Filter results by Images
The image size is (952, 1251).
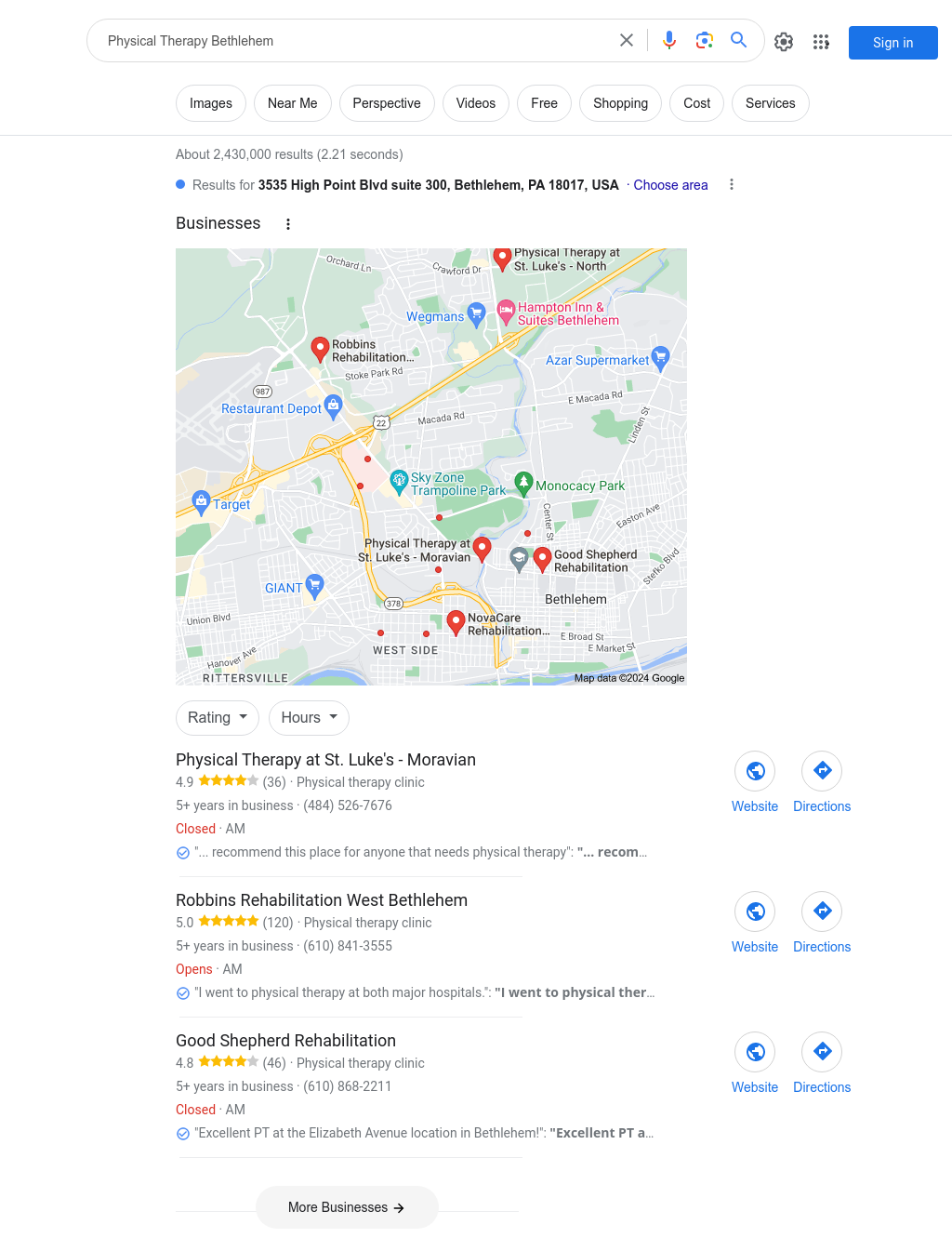pyautogui.click(x=211, y=103)
